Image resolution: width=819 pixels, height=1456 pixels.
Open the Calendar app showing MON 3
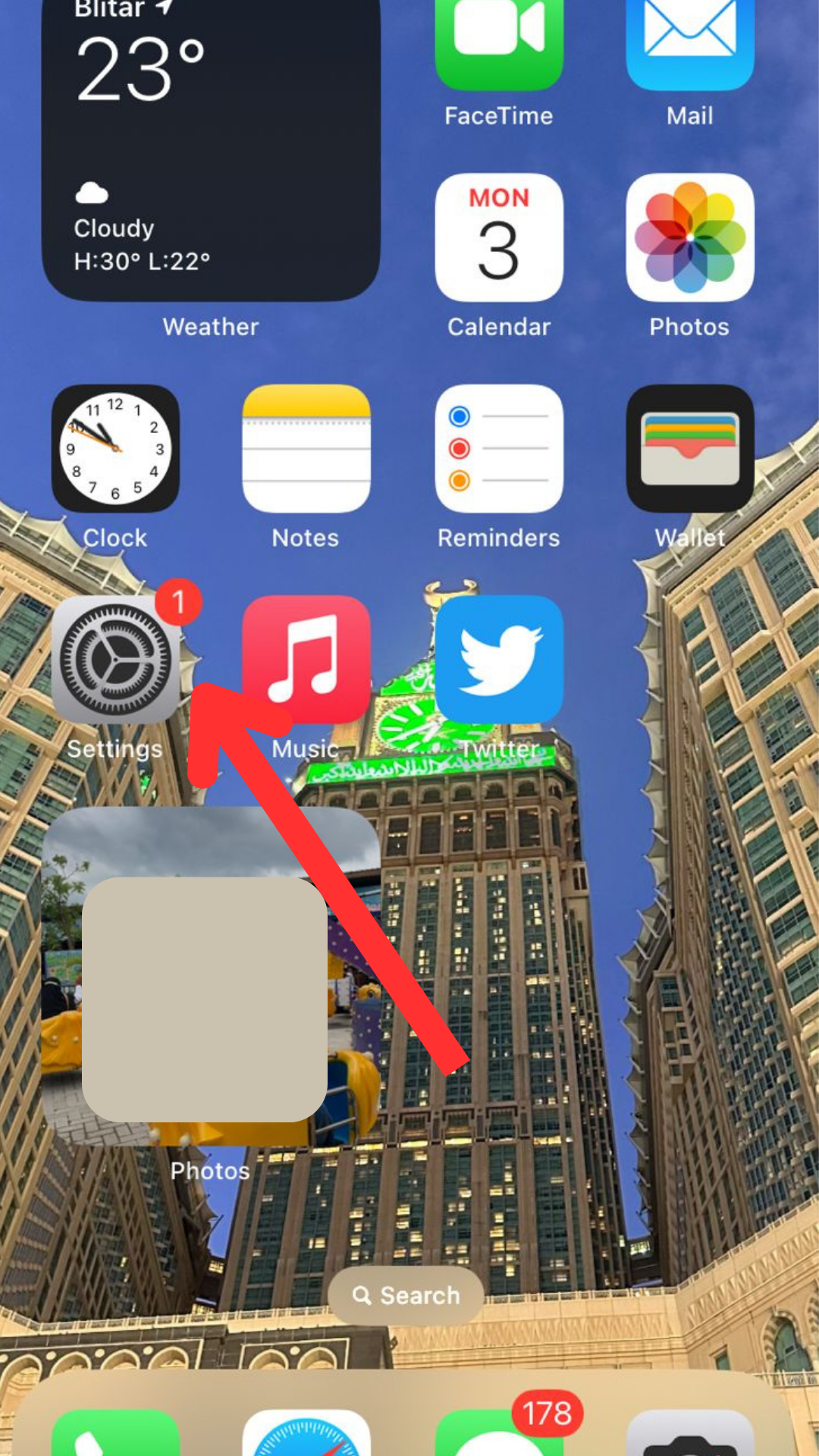point(499,237)
